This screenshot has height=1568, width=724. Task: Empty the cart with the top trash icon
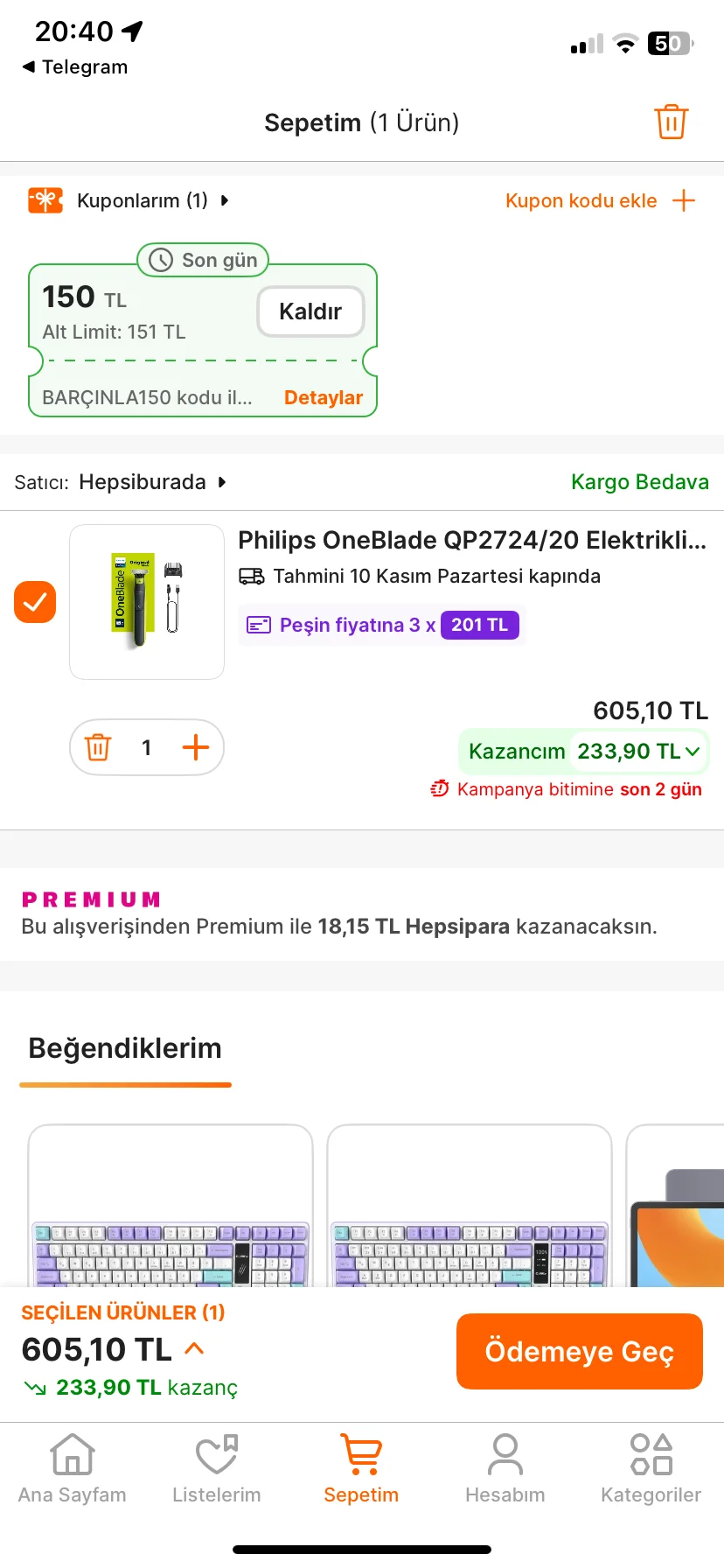671,122
